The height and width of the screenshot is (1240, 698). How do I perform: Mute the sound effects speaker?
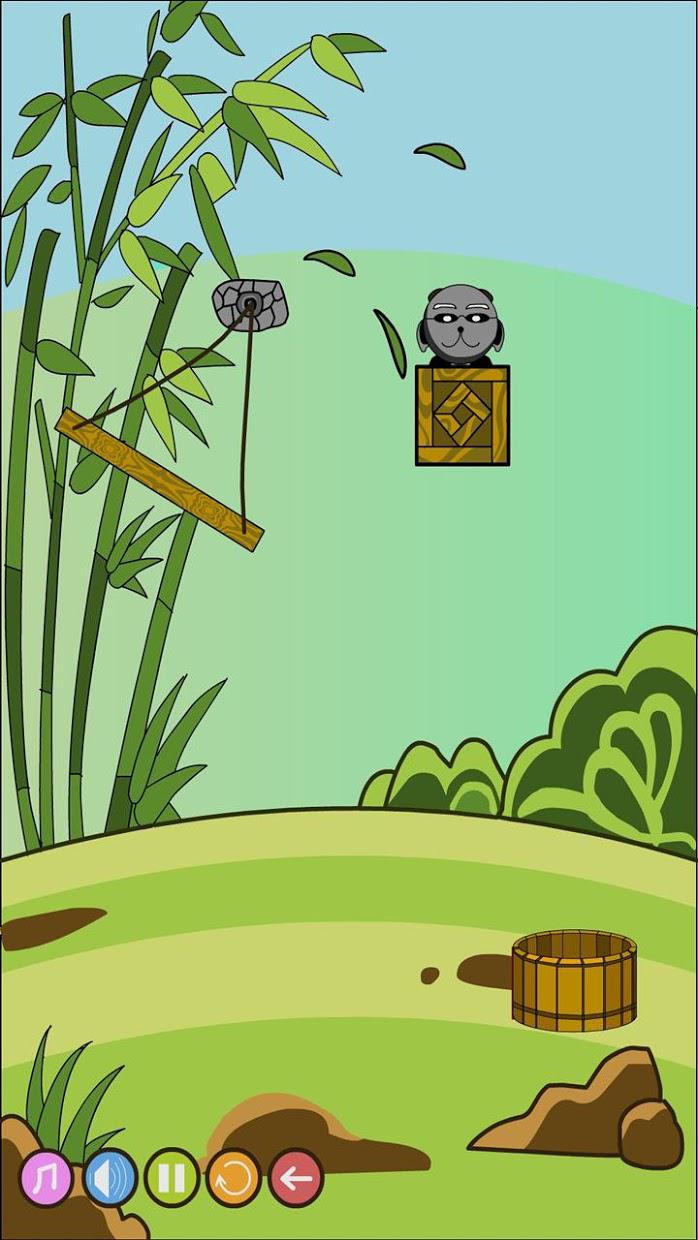click(110, 1178)
